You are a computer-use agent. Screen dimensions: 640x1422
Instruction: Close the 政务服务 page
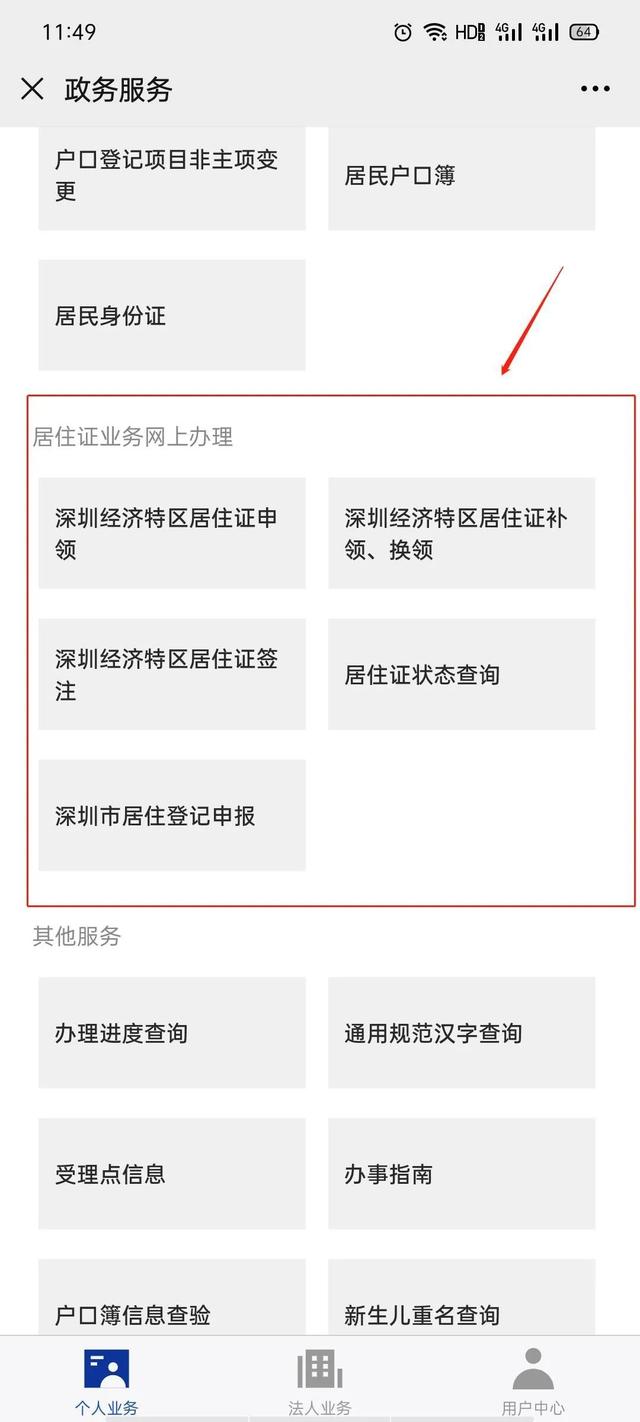pos(32,89)
